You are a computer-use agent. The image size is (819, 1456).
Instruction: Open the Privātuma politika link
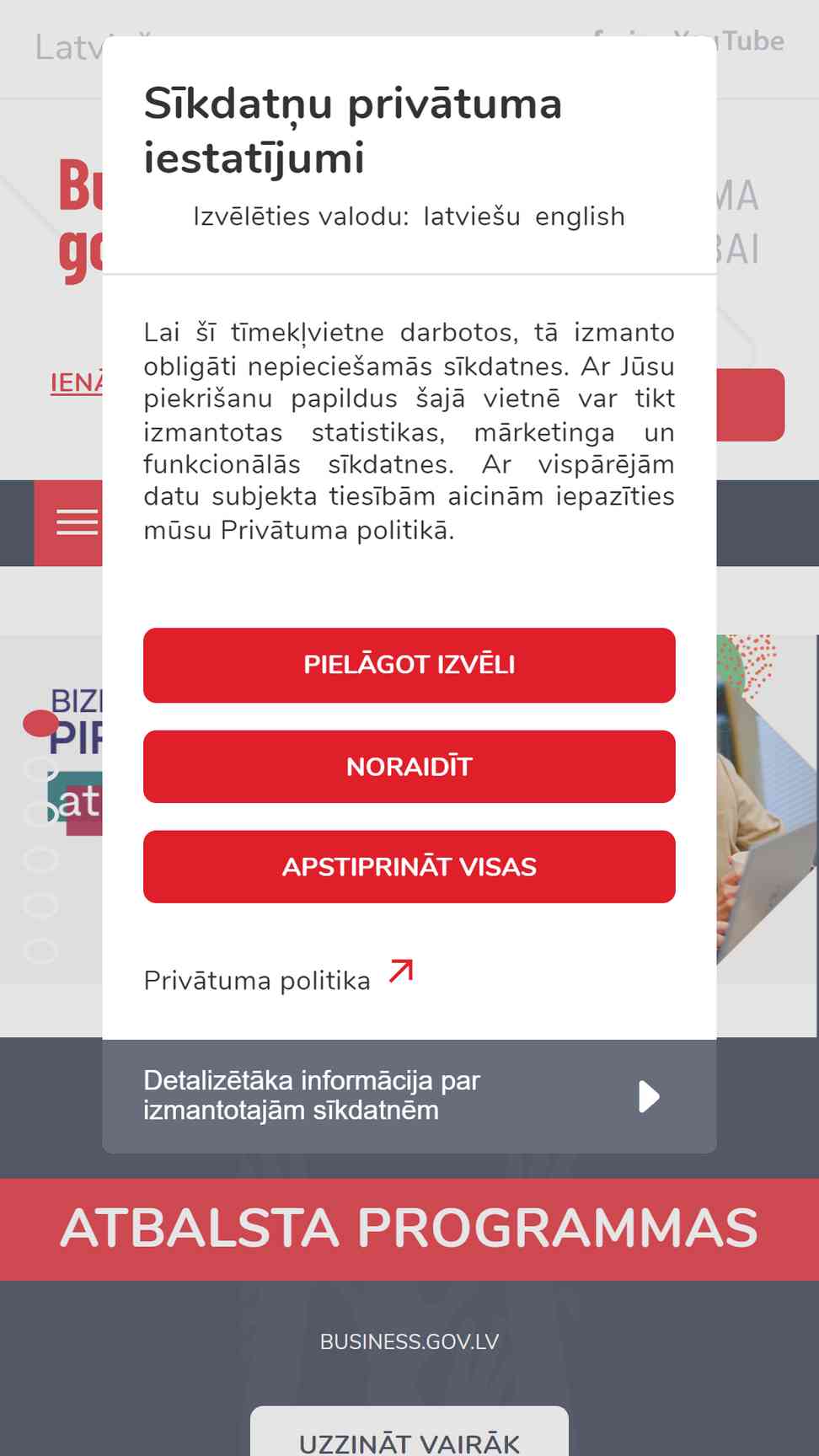click(x=278, y=979)
